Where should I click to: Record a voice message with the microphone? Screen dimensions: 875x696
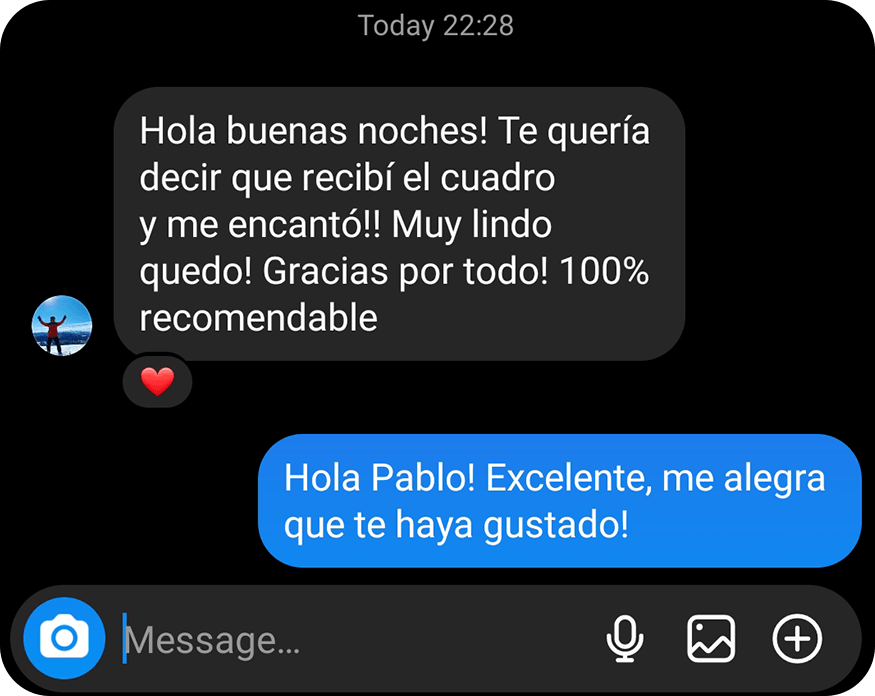[626, 638]
